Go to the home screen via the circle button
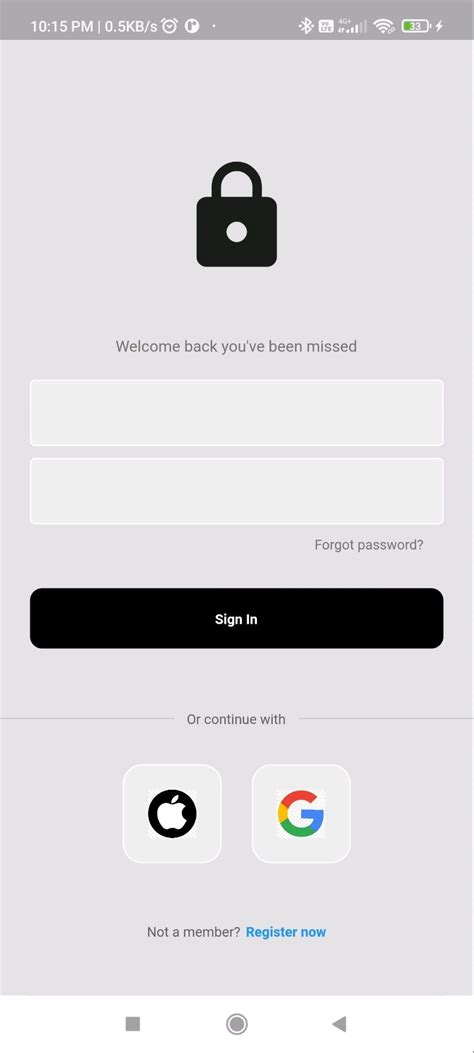Image resolution: width=474 pixels, height=1053 pixels. pos(236,1023)
